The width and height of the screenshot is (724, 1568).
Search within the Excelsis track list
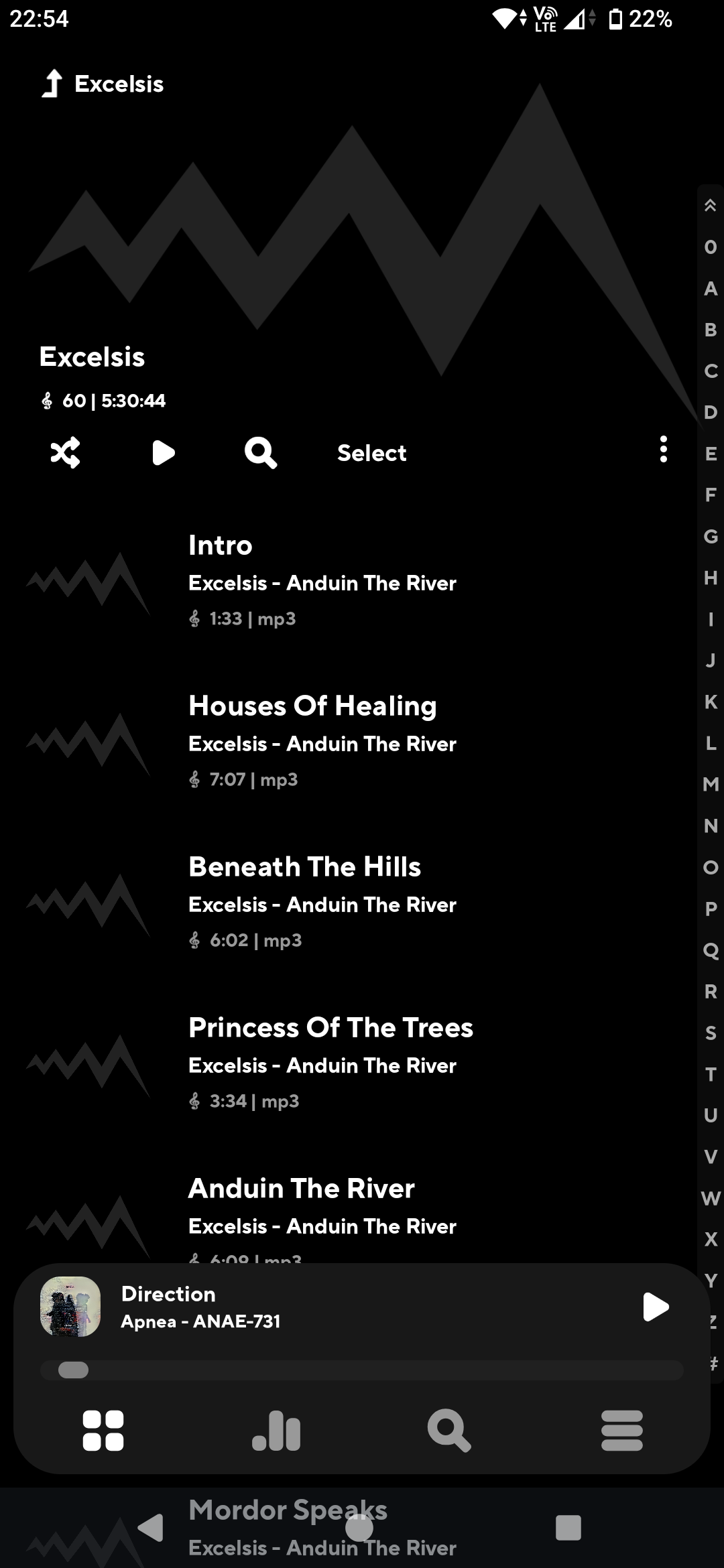[x=260, y=453]
